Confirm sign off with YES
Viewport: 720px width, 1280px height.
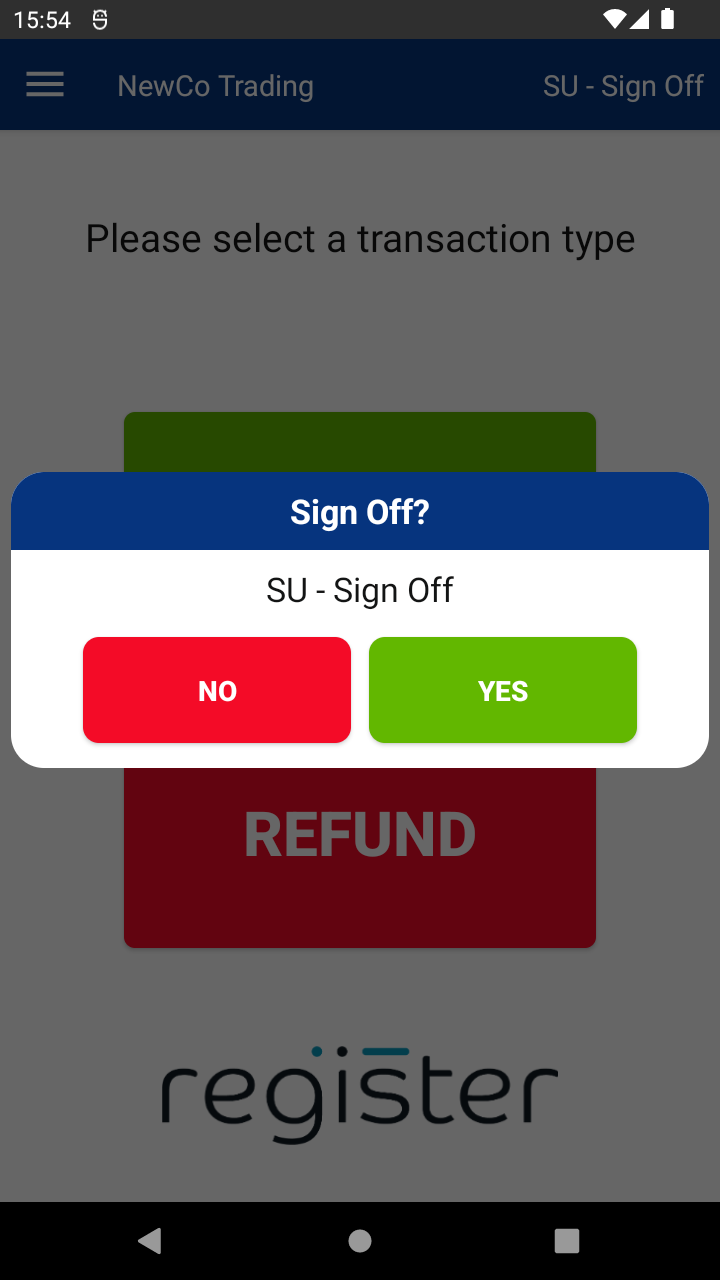(x=502, y=690)
